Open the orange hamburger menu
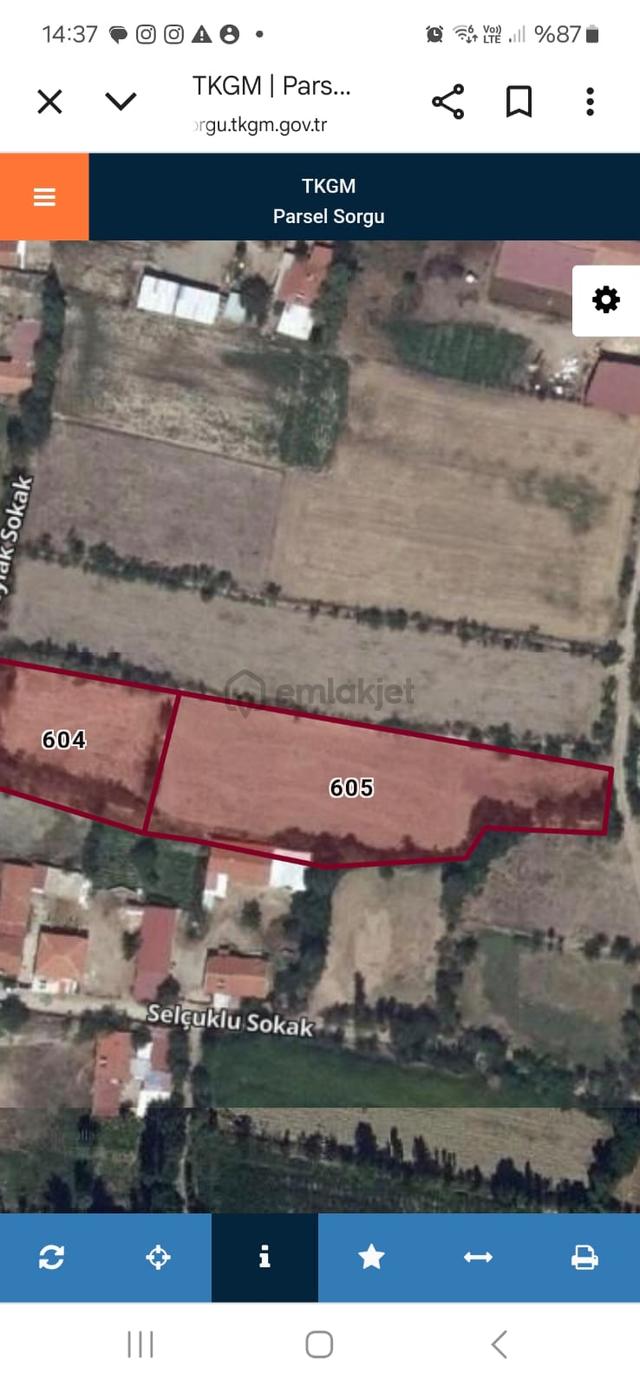Image resolution: width=640 pixels, height=1388 pixels. click(x=44, y=196)
